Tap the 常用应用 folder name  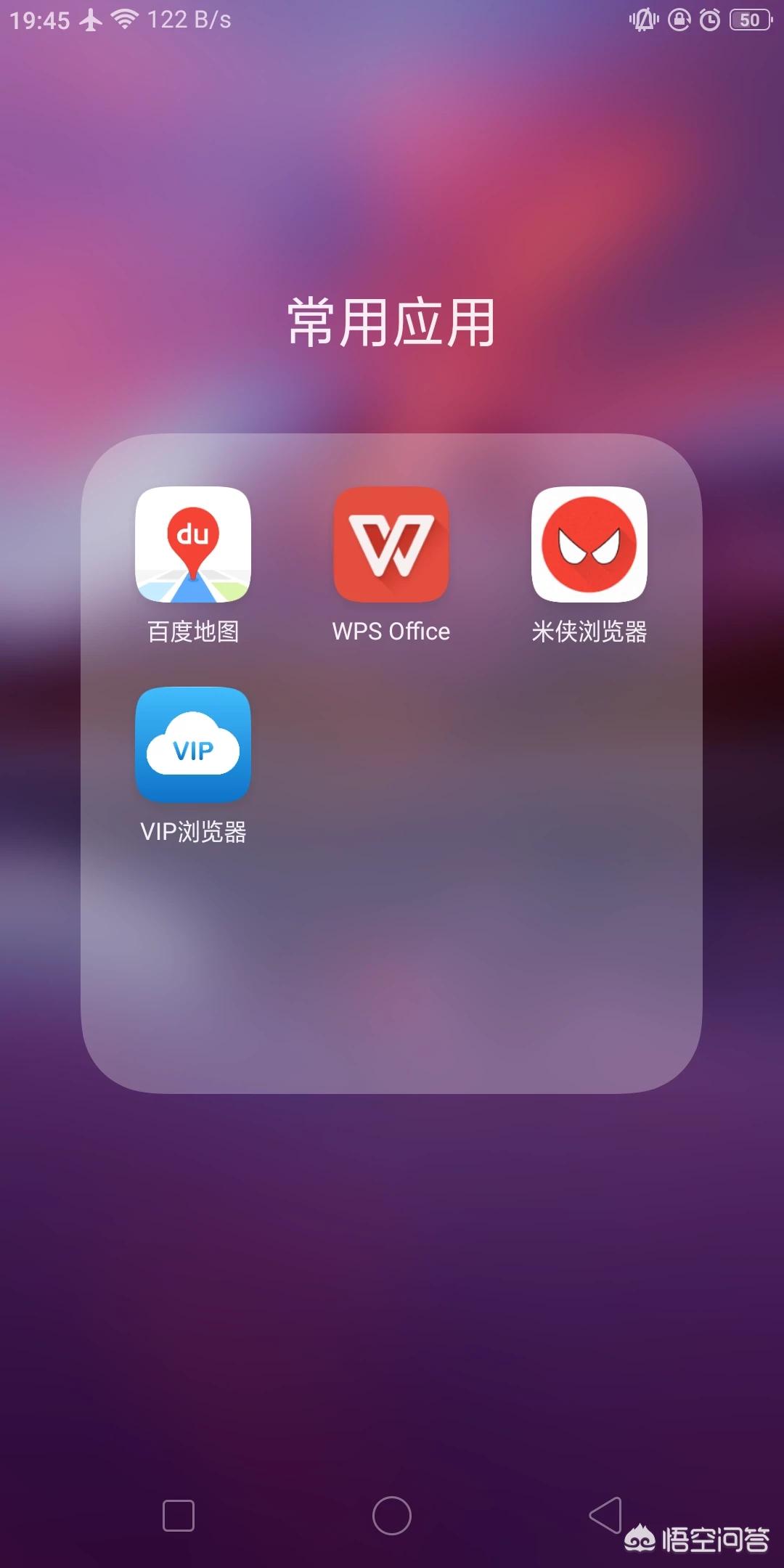tap(391, 322)
